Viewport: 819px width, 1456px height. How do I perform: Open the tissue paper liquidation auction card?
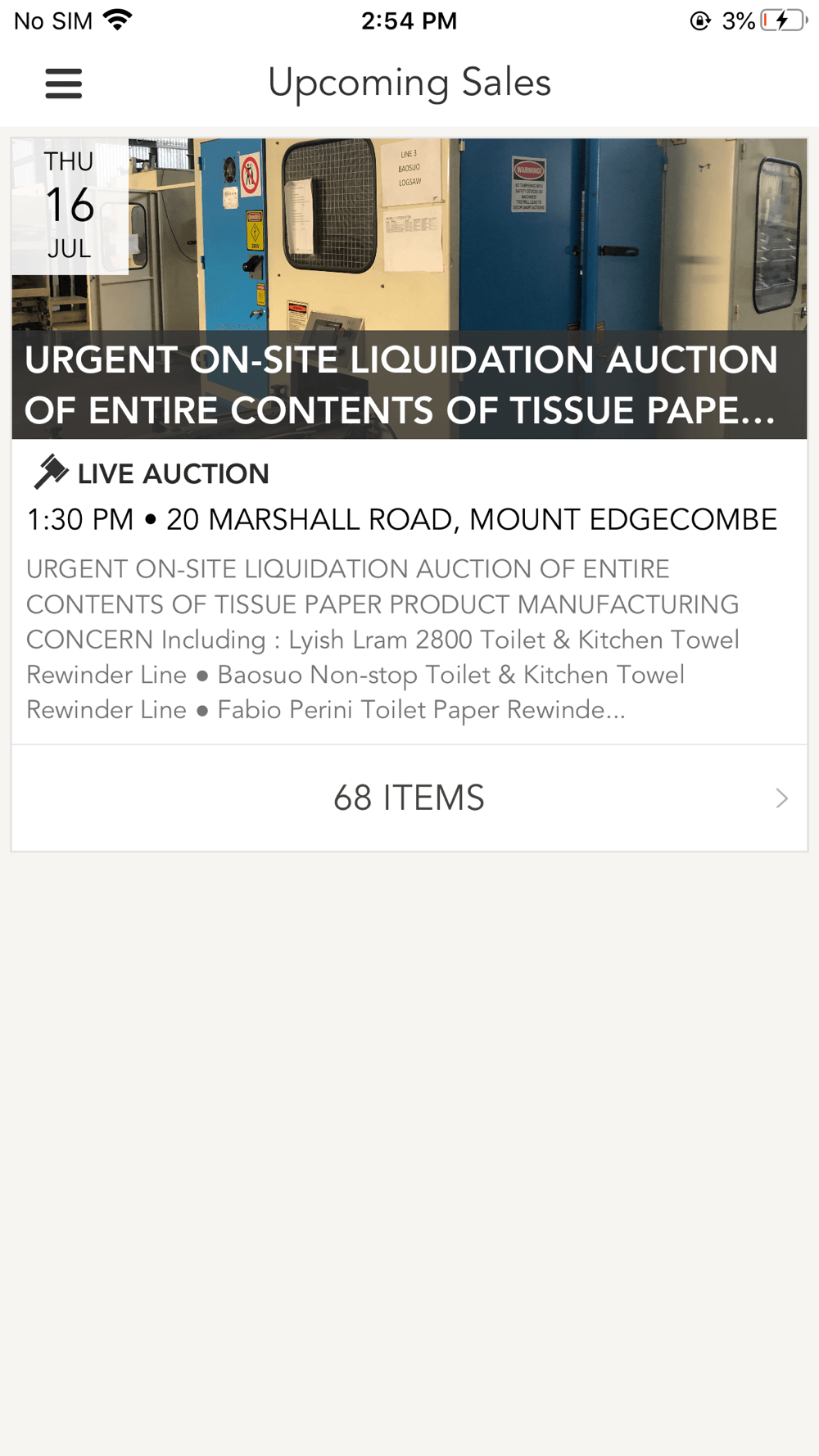(409, 441)
